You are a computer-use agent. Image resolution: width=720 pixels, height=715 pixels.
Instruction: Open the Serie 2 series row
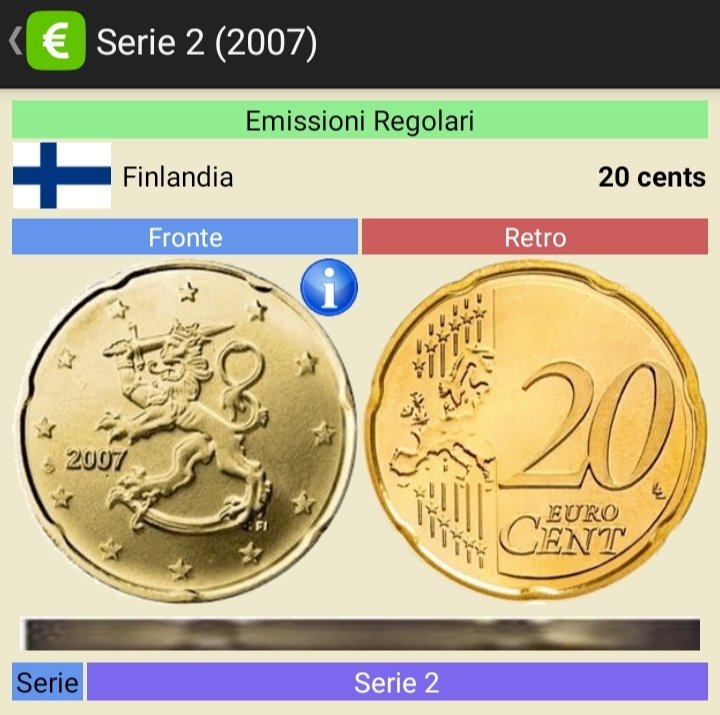click(397, 682)
